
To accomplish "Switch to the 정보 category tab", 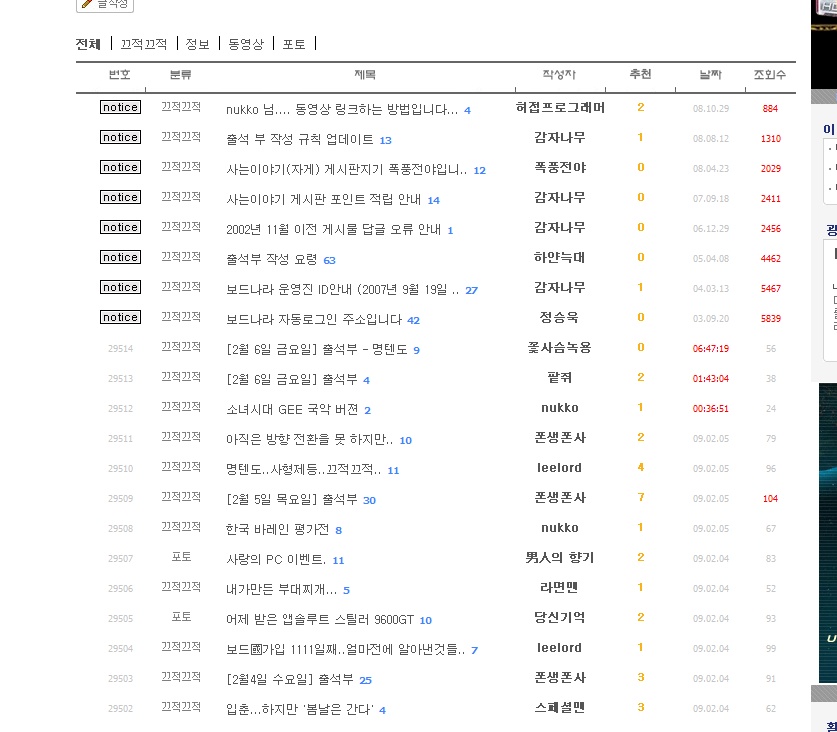I will [x=198, y=44].
